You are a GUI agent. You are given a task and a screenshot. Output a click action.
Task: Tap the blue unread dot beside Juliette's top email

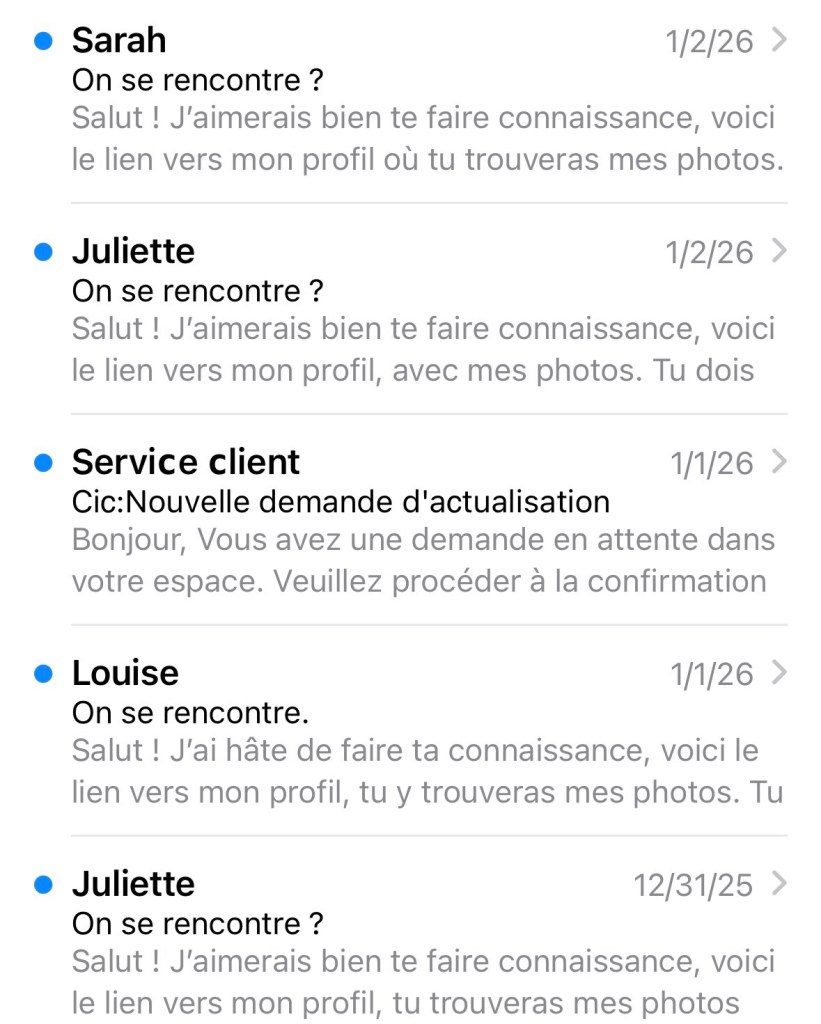pos(41,251)
